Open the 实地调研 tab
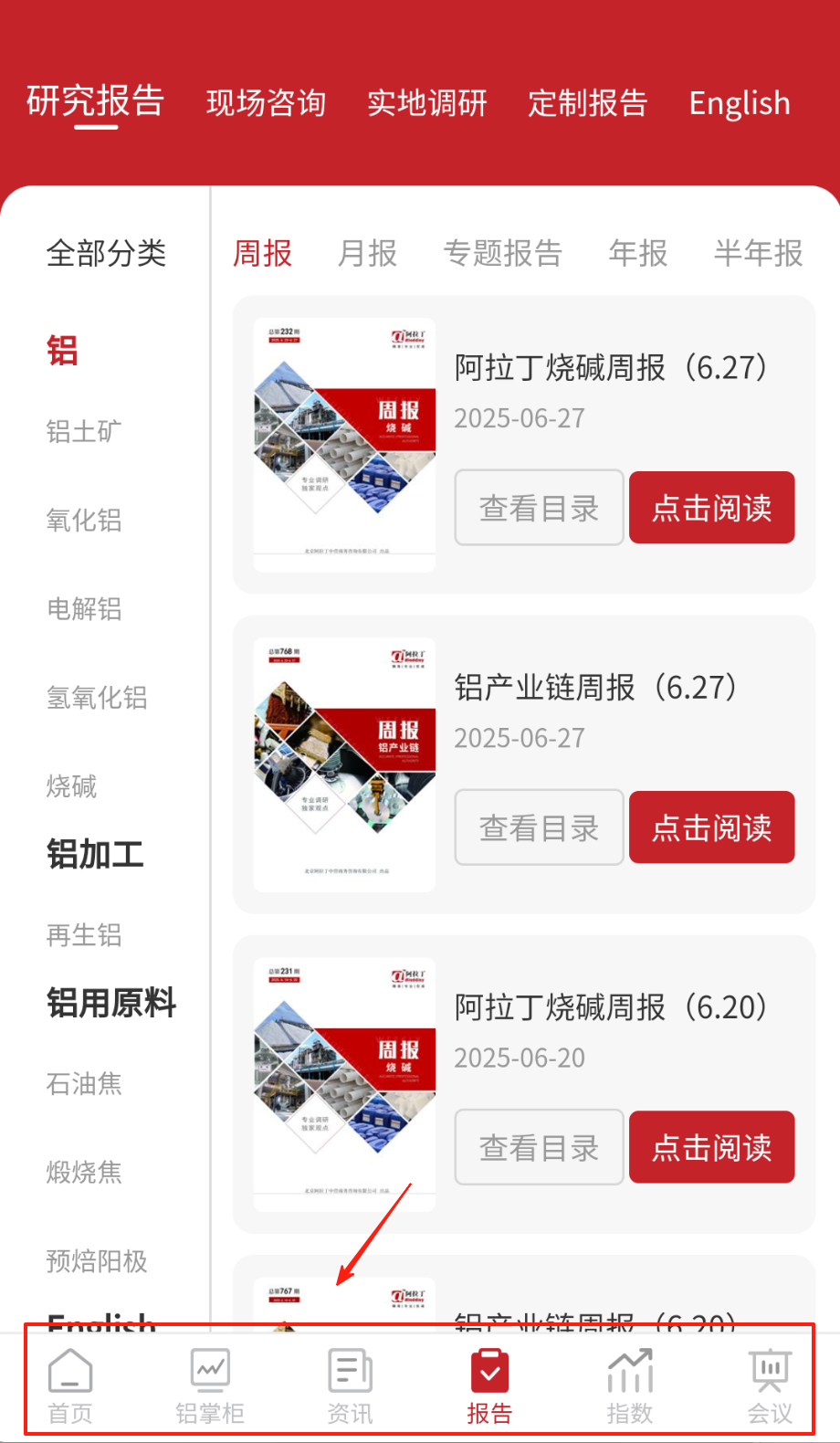 (x=426, y=103)
